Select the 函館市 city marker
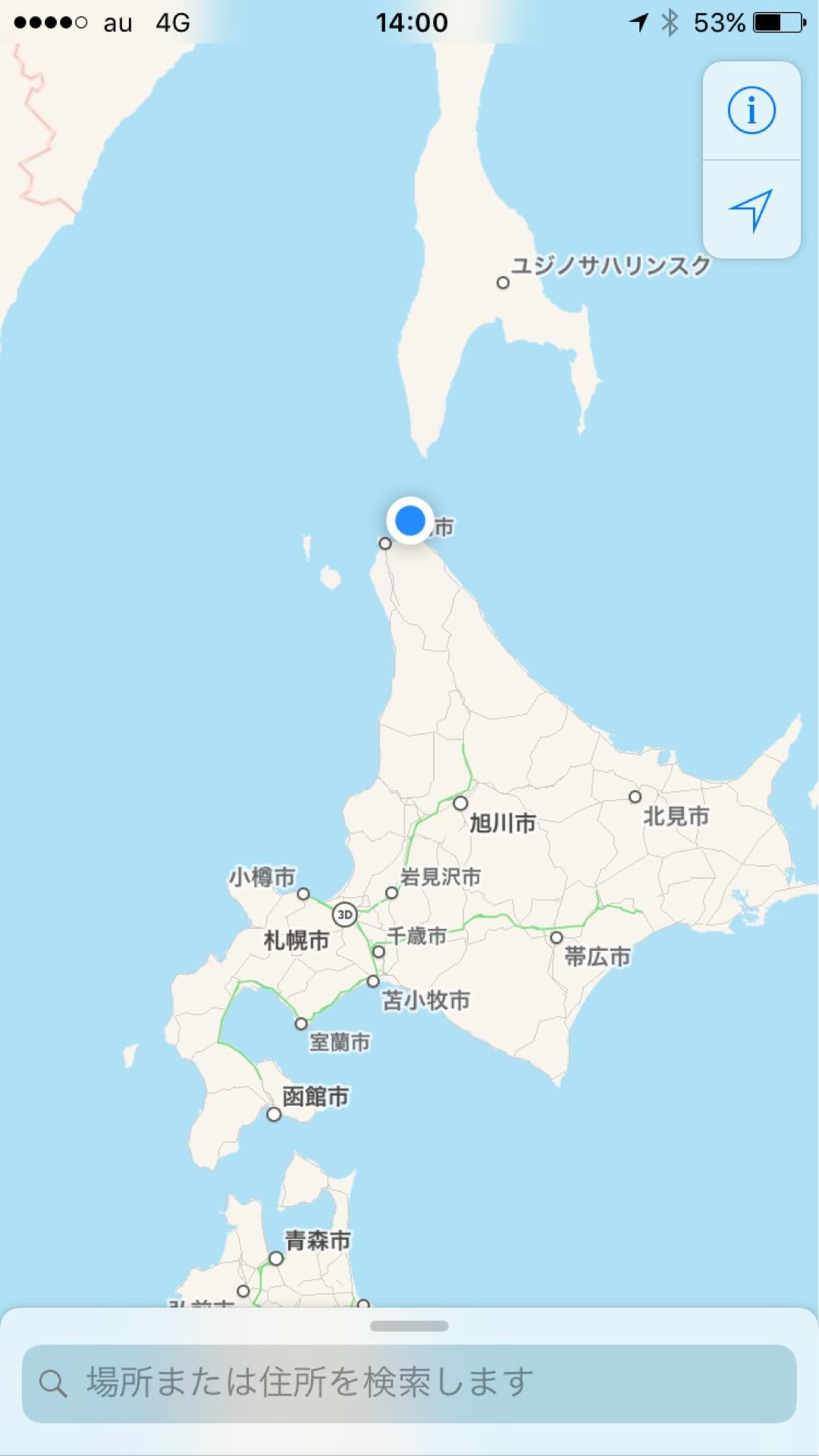Viewport: 819px width, 1456px height. [x=272, y=1115]
